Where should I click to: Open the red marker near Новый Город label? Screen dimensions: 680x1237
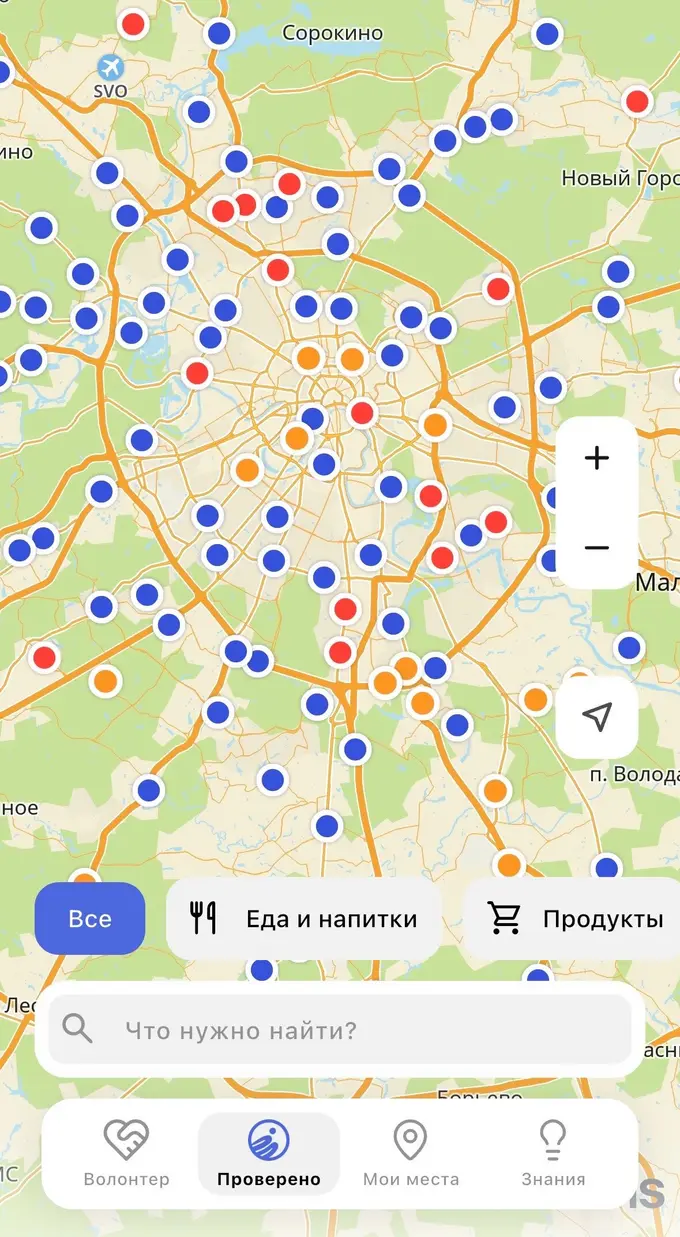pos(637,101)
